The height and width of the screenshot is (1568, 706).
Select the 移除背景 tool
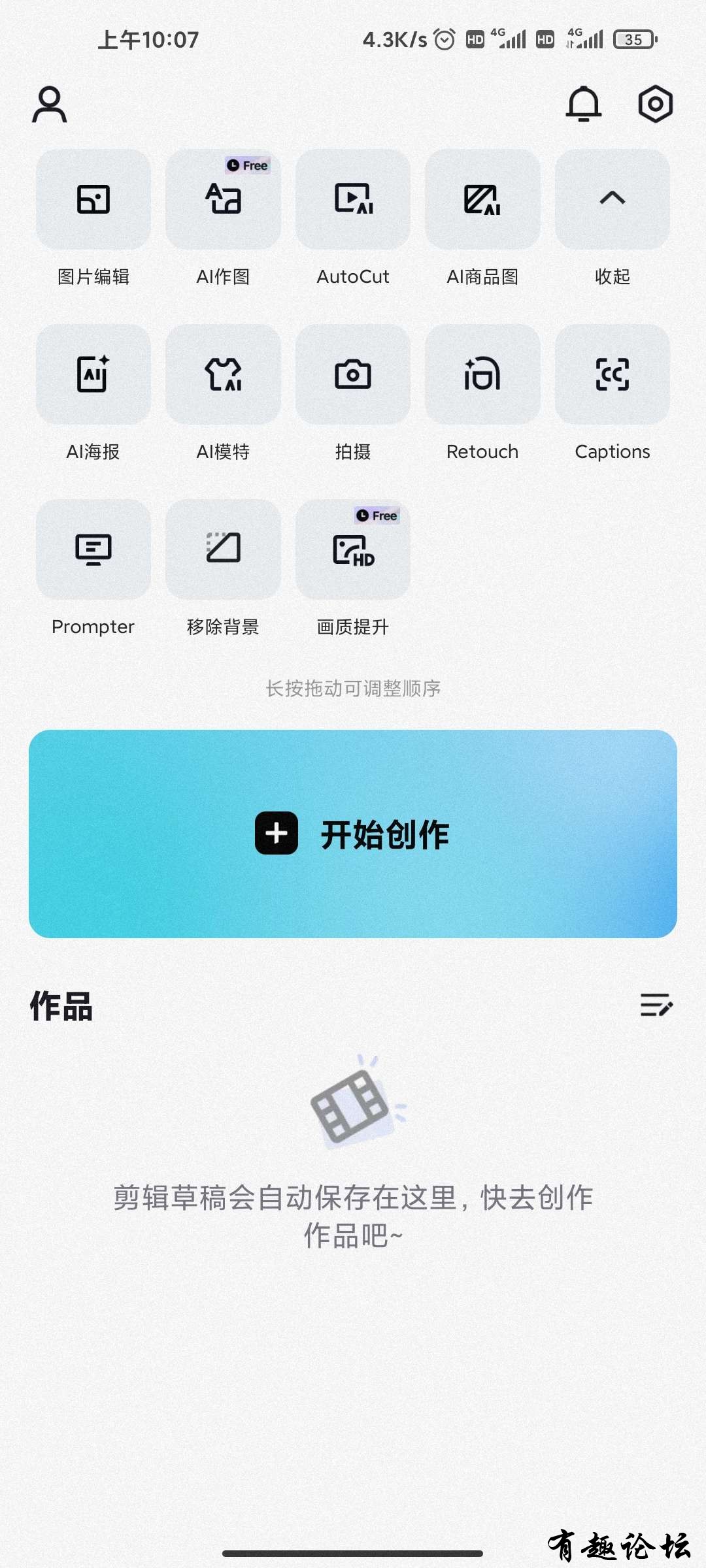(x=223, y=550)
